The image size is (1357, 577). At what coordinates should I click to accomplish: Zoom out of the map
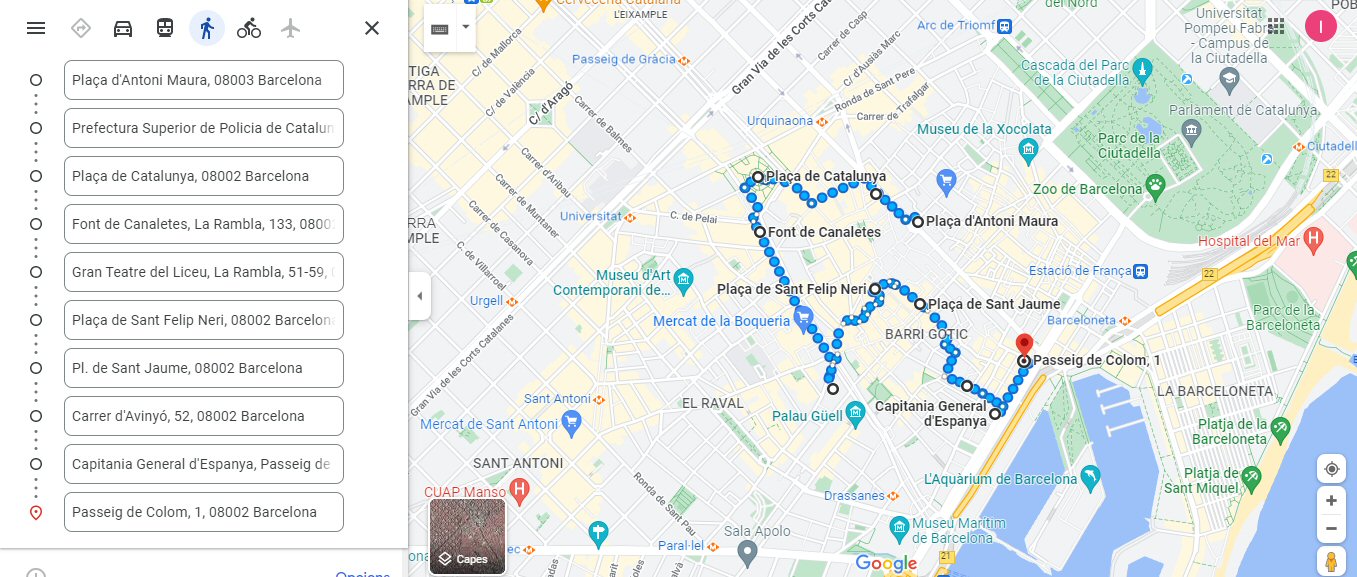coord(1331,529)
